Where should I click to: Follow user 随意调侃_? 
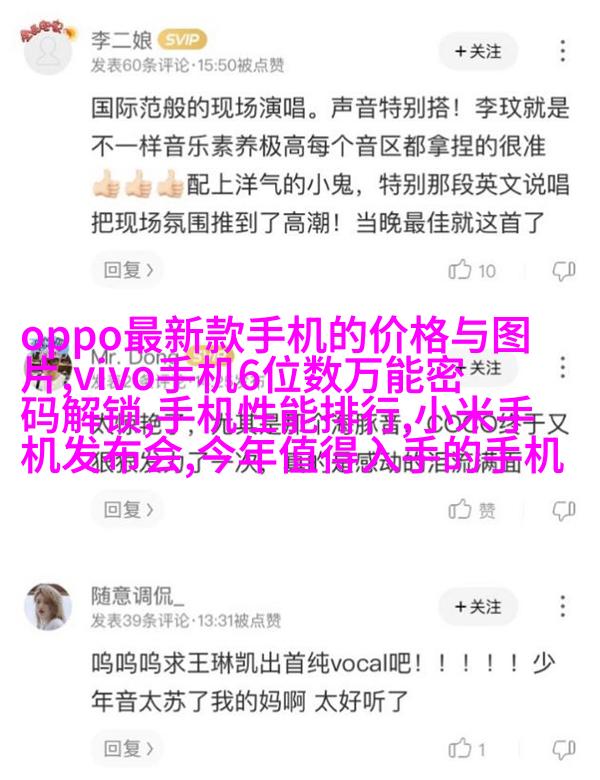[x=477, y=607]
